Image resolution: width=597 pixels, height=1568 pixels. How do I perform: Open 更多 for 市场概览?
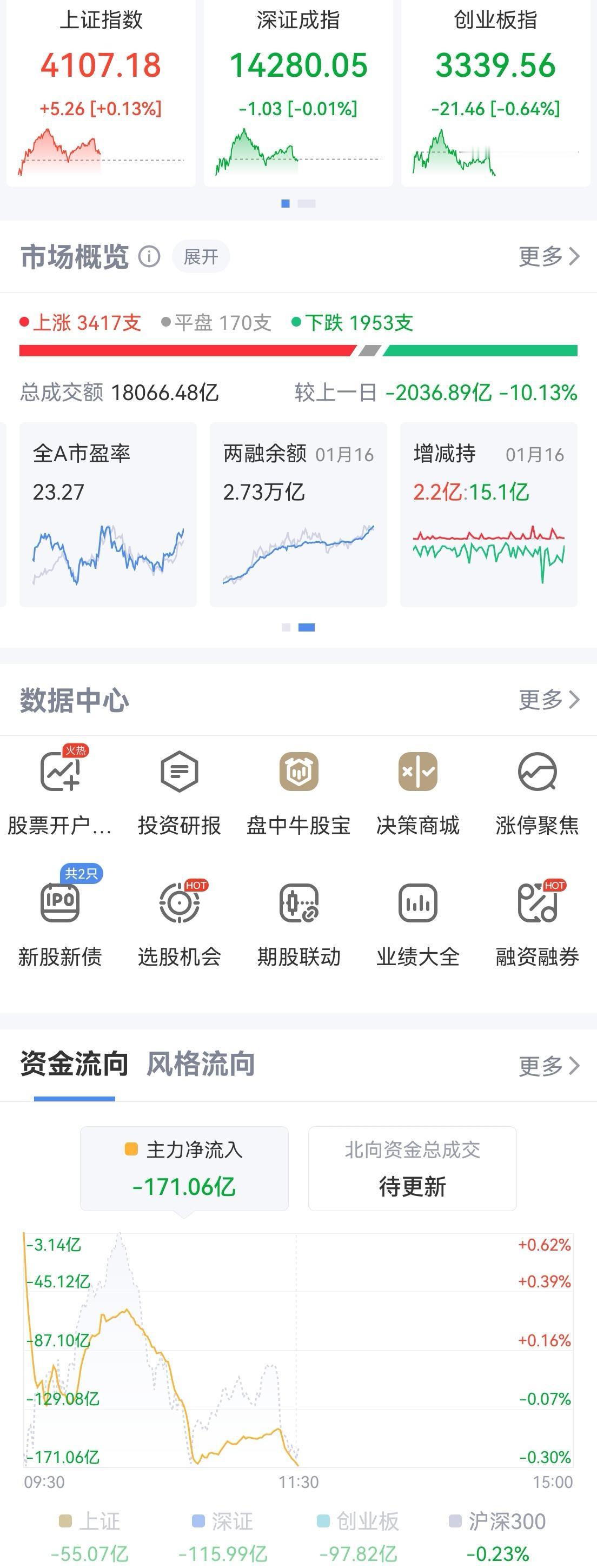(548, 256)
